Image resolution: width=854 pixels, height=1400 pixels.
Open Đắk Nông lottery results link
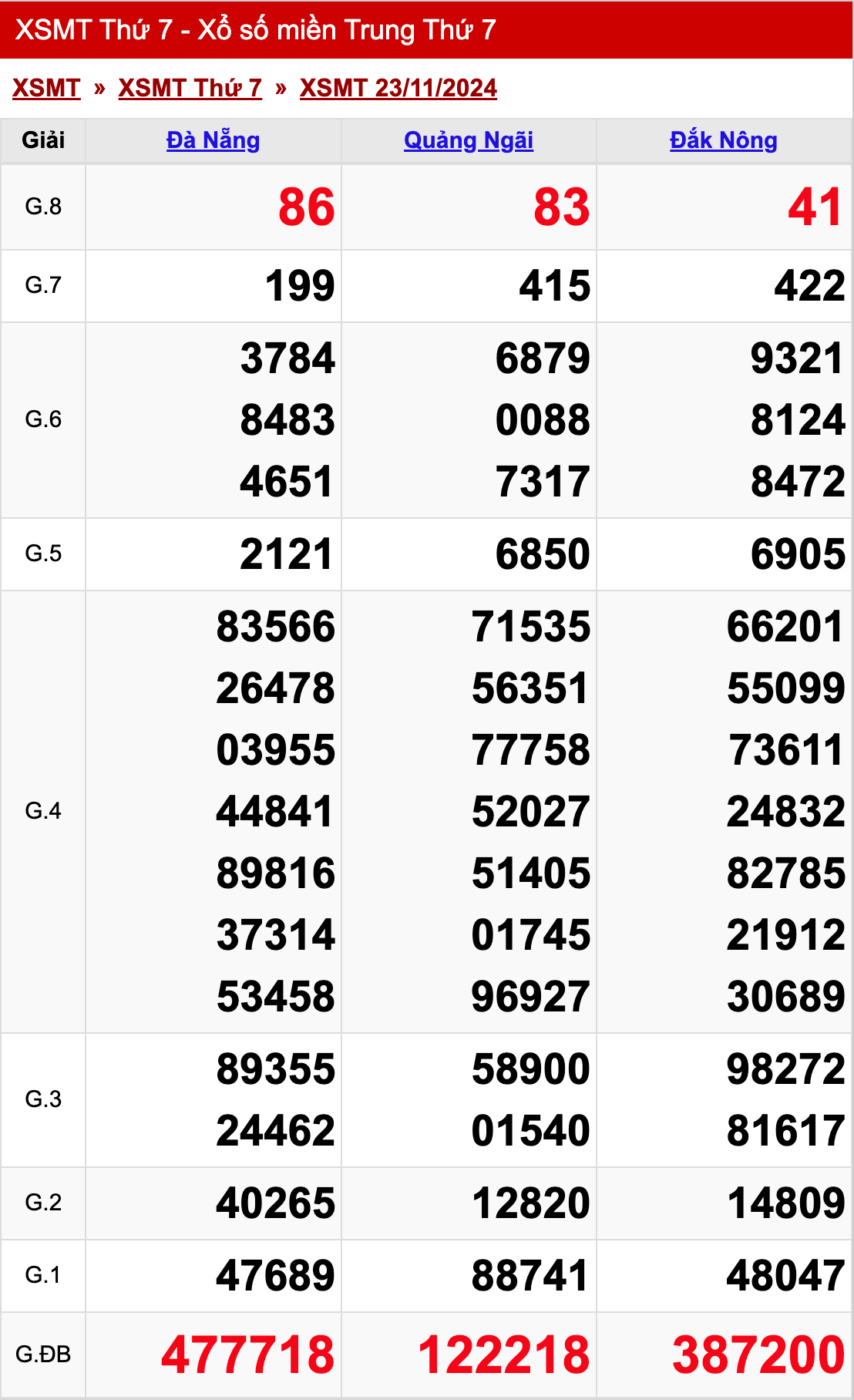[723, 140]
